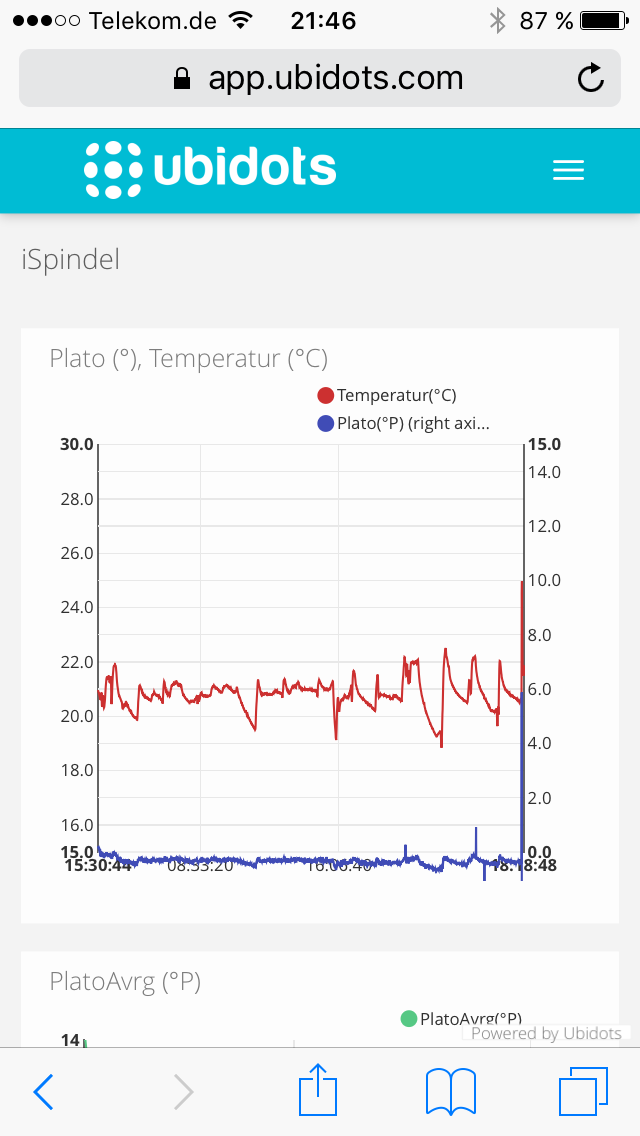Open the Safari share sheet
Image resolution: width=640 pixels, height=1136 pixels.
coord(318,1090)
